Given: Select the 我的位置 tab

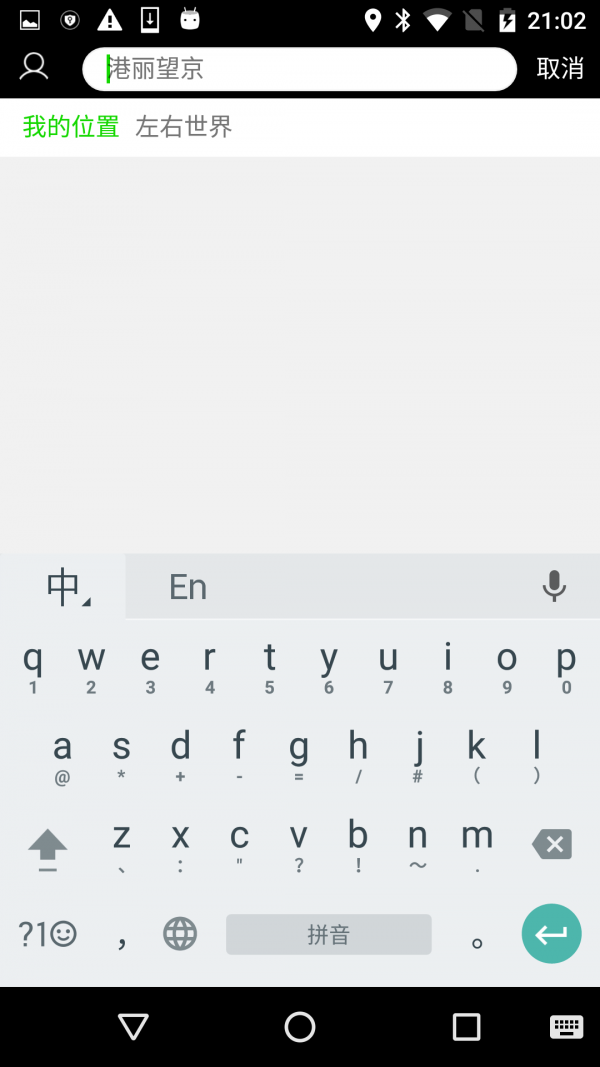Looking at the screenshot, I should pos(71,127).
